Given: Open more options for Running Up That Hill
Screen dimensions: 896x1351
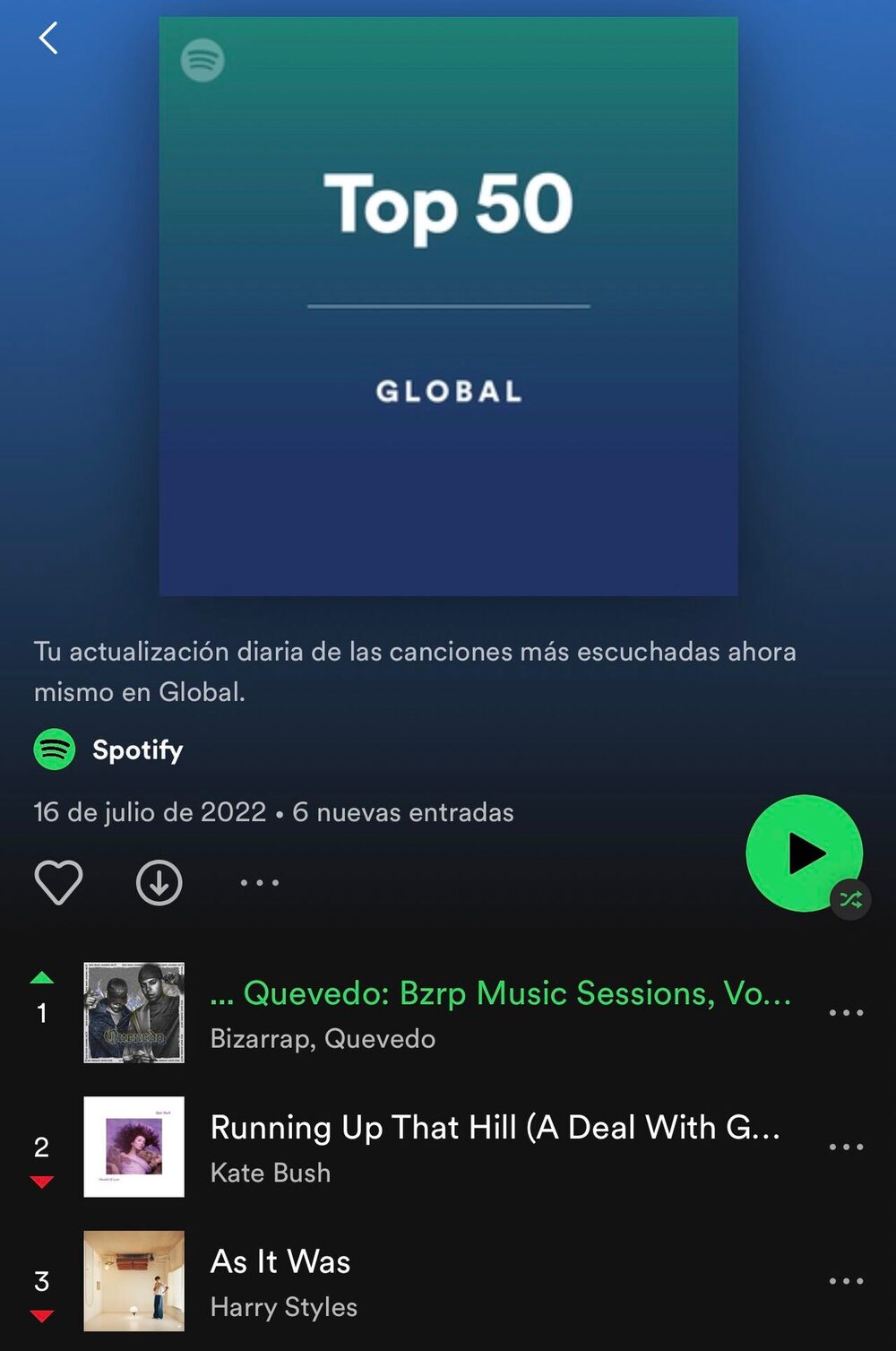Looking at the screenshot, I should click(846, 1147).
